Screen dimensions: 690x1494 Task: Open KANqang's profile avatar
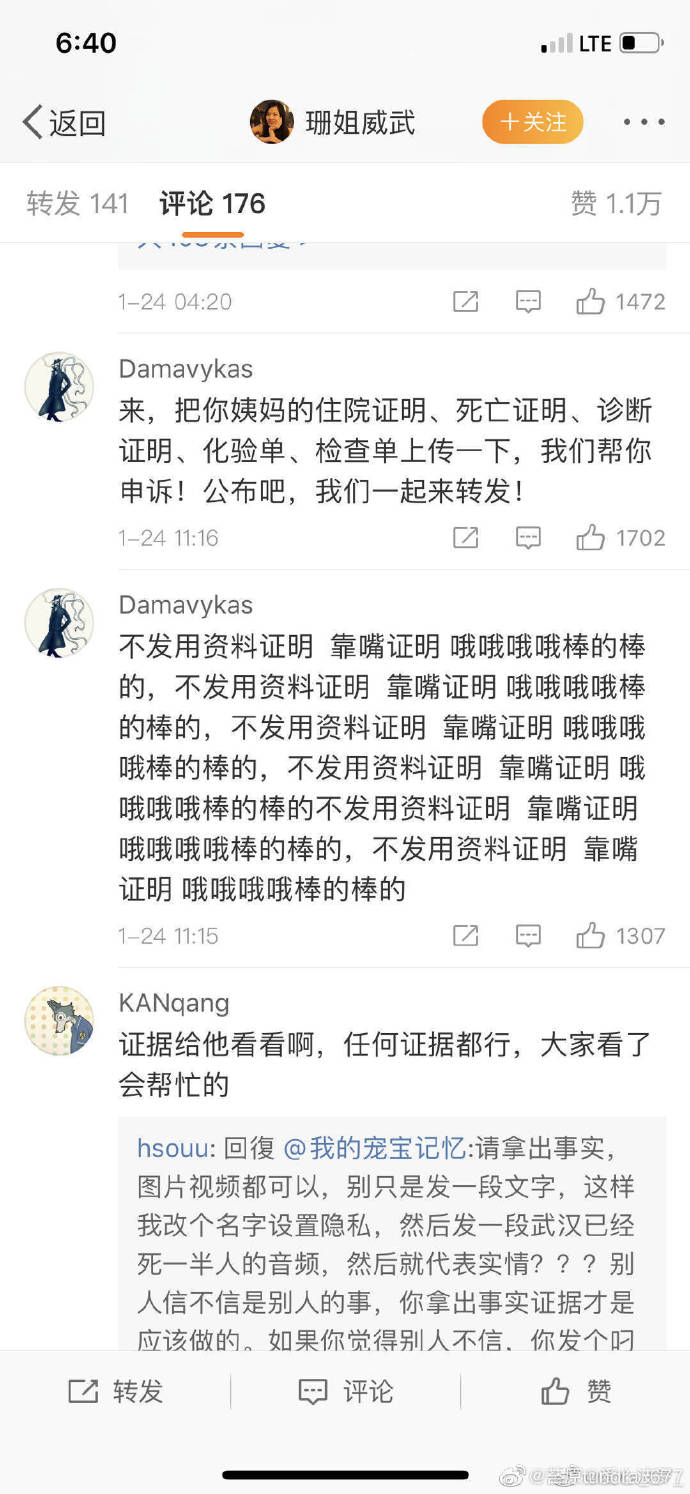tap(59, 1021)
